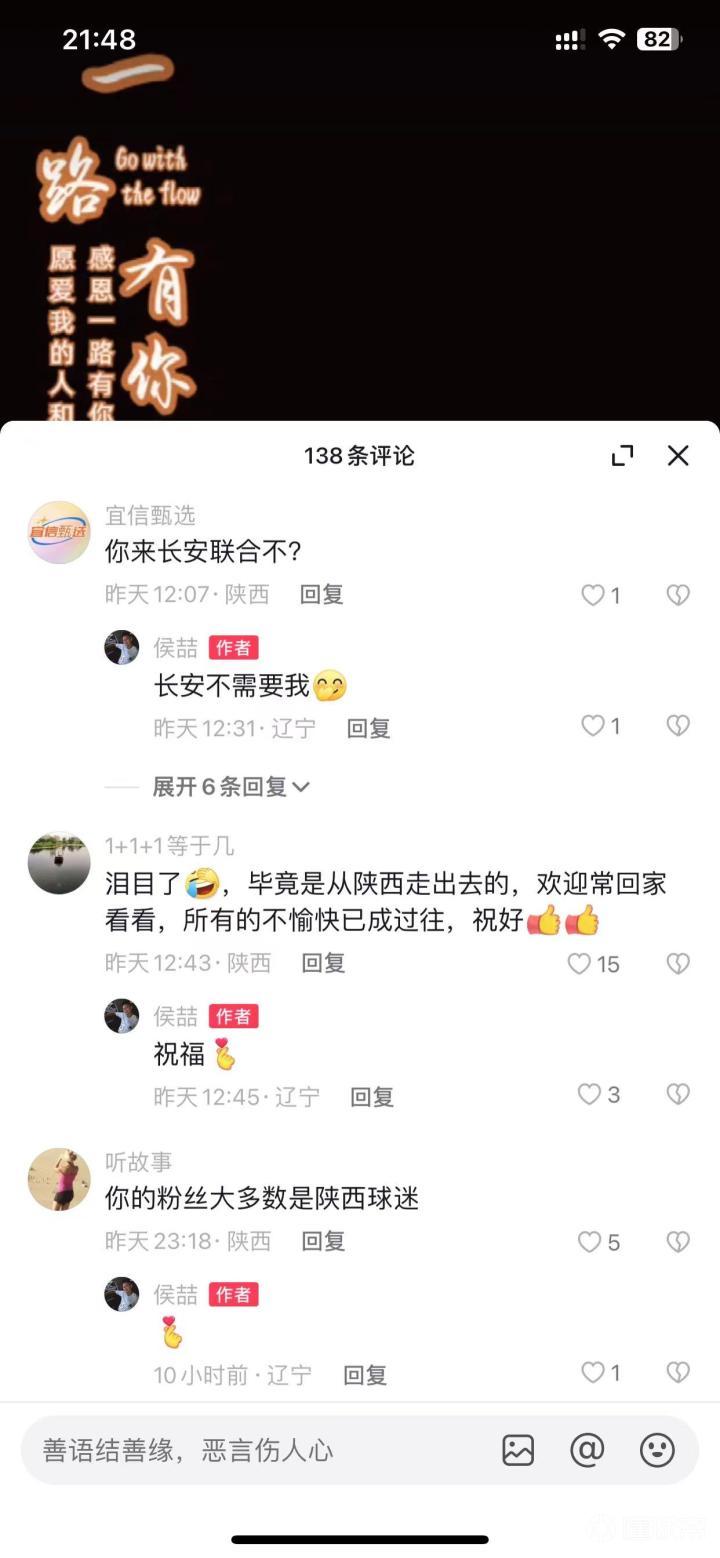Attach an image to the comment
This screenshot has height=1558, width=720.
pyautogui.click(x=518, y=1450)
